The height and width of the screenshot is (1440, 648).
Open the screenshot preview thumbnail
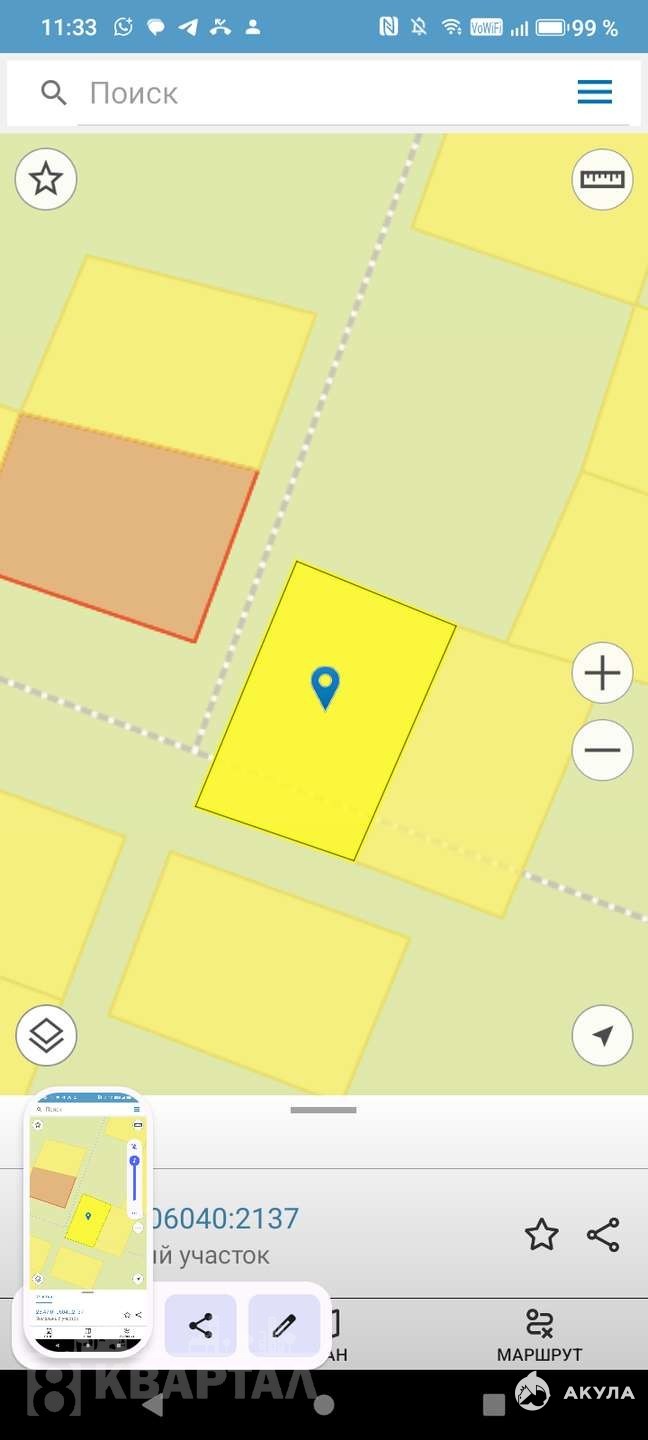tap(87, 1222)
